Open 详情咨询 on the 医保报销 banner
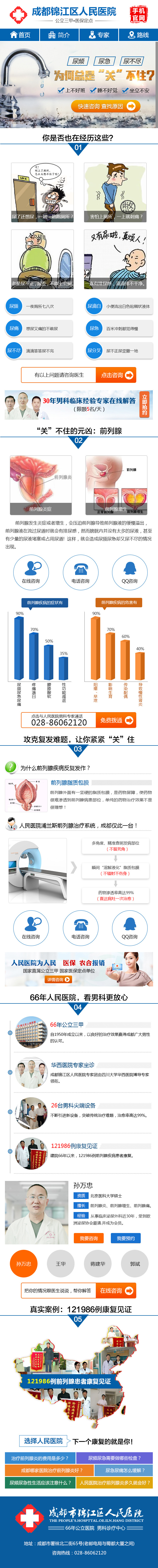The width and height of the screenshot is (158, 1568). click(55, 980)
